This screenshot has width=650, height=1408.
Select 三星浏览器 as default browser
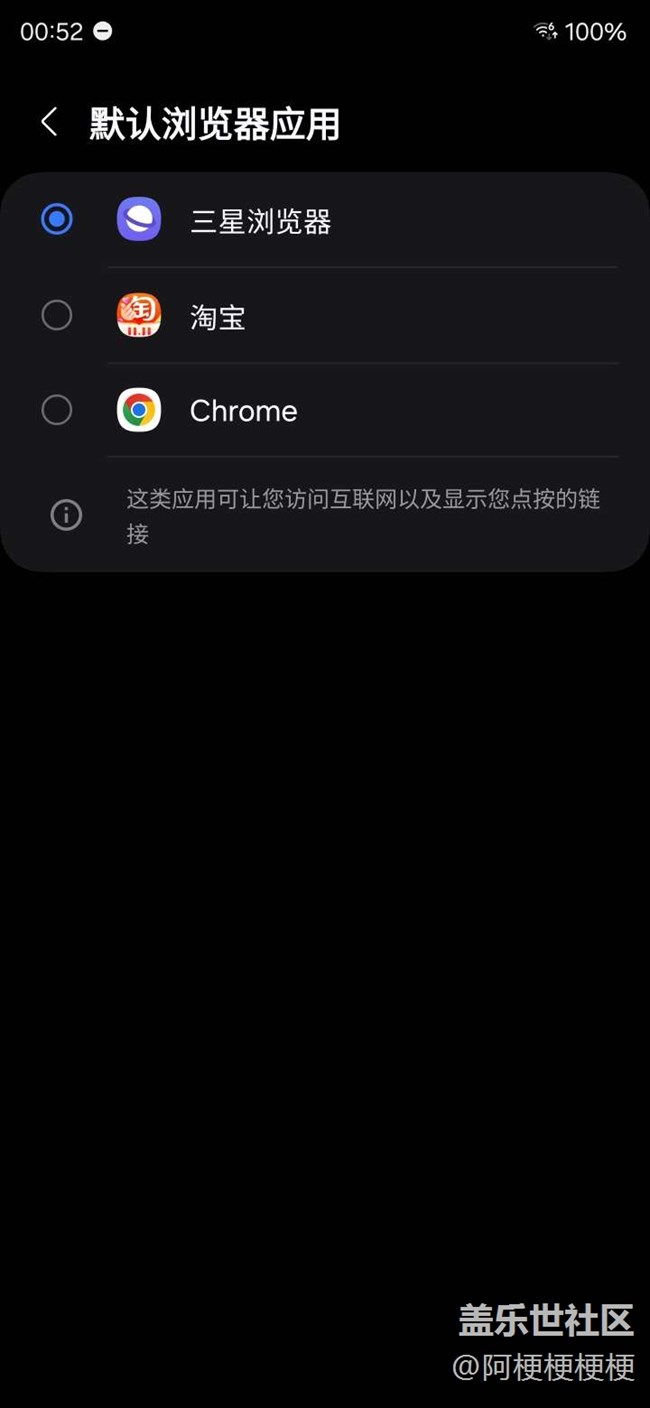point(325,220)
